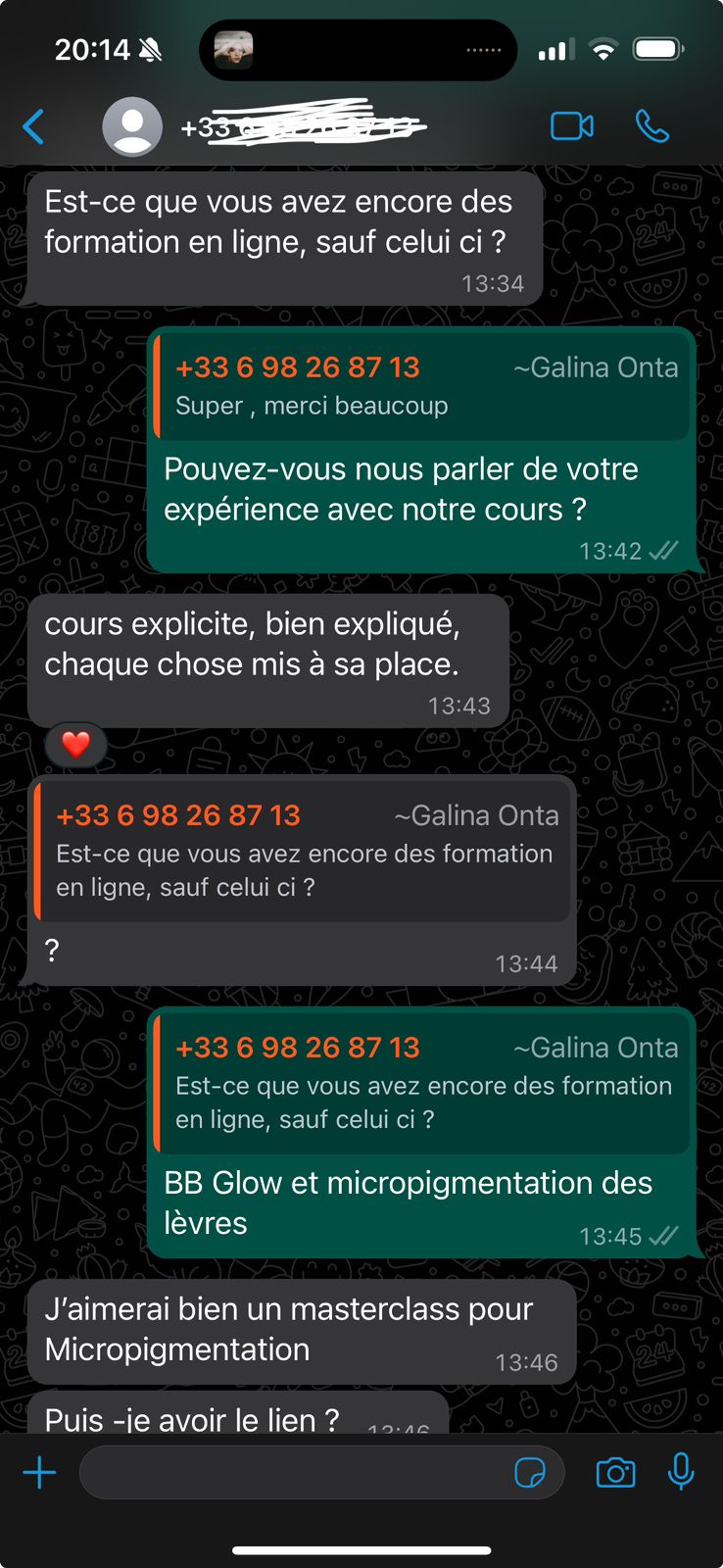
Task: Tap the double checkmark on the 13:45 message
Action: coord(665,1237)
